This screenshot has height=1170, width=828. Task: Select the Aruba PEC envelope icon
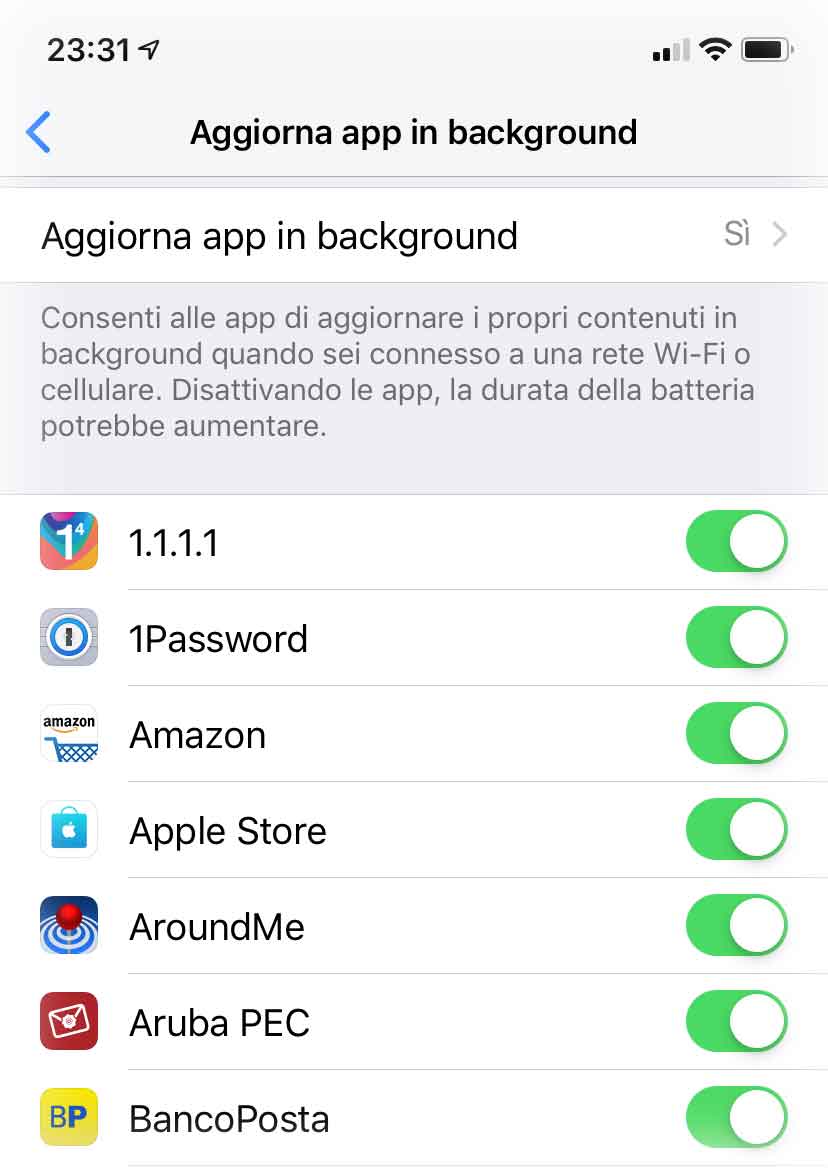coord(69,1022)
